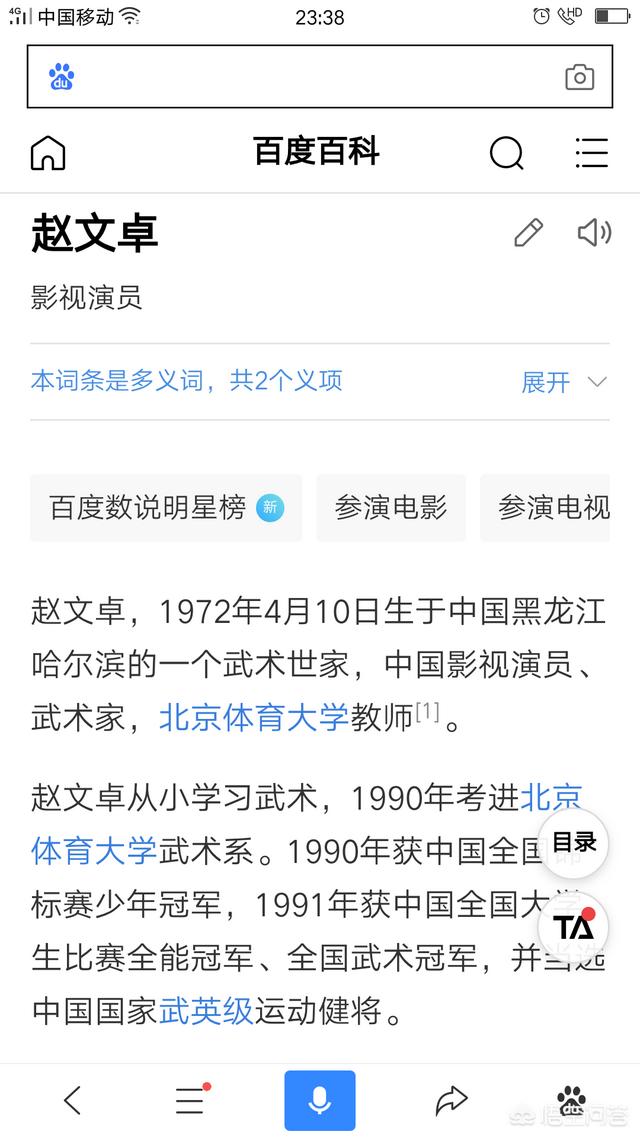This screenshot has height=1138, width=640.
Task: Open the 武英级 link
Action: 206,1011
